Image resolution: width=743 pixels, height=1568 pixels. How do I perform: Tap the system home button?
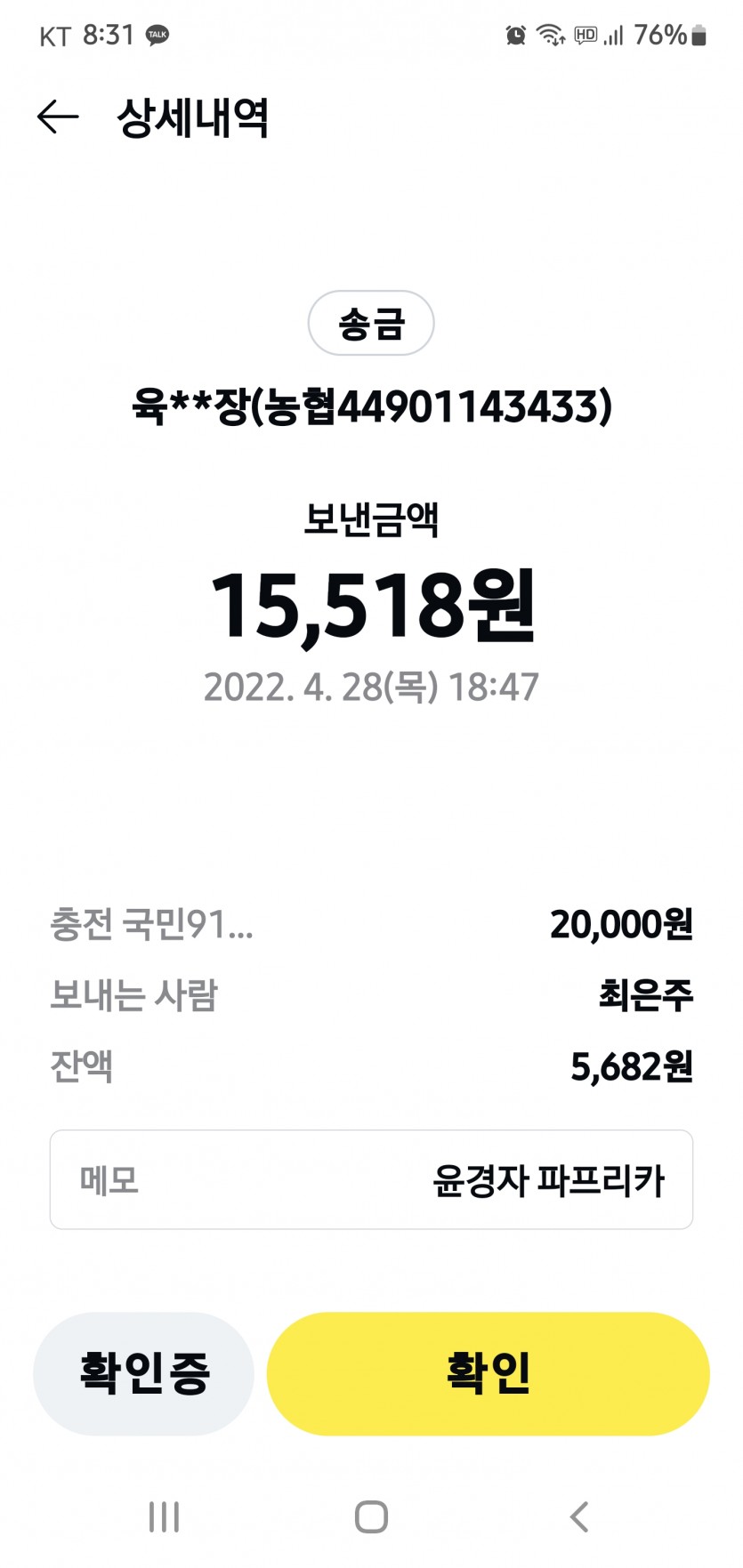click(371, 1516)
